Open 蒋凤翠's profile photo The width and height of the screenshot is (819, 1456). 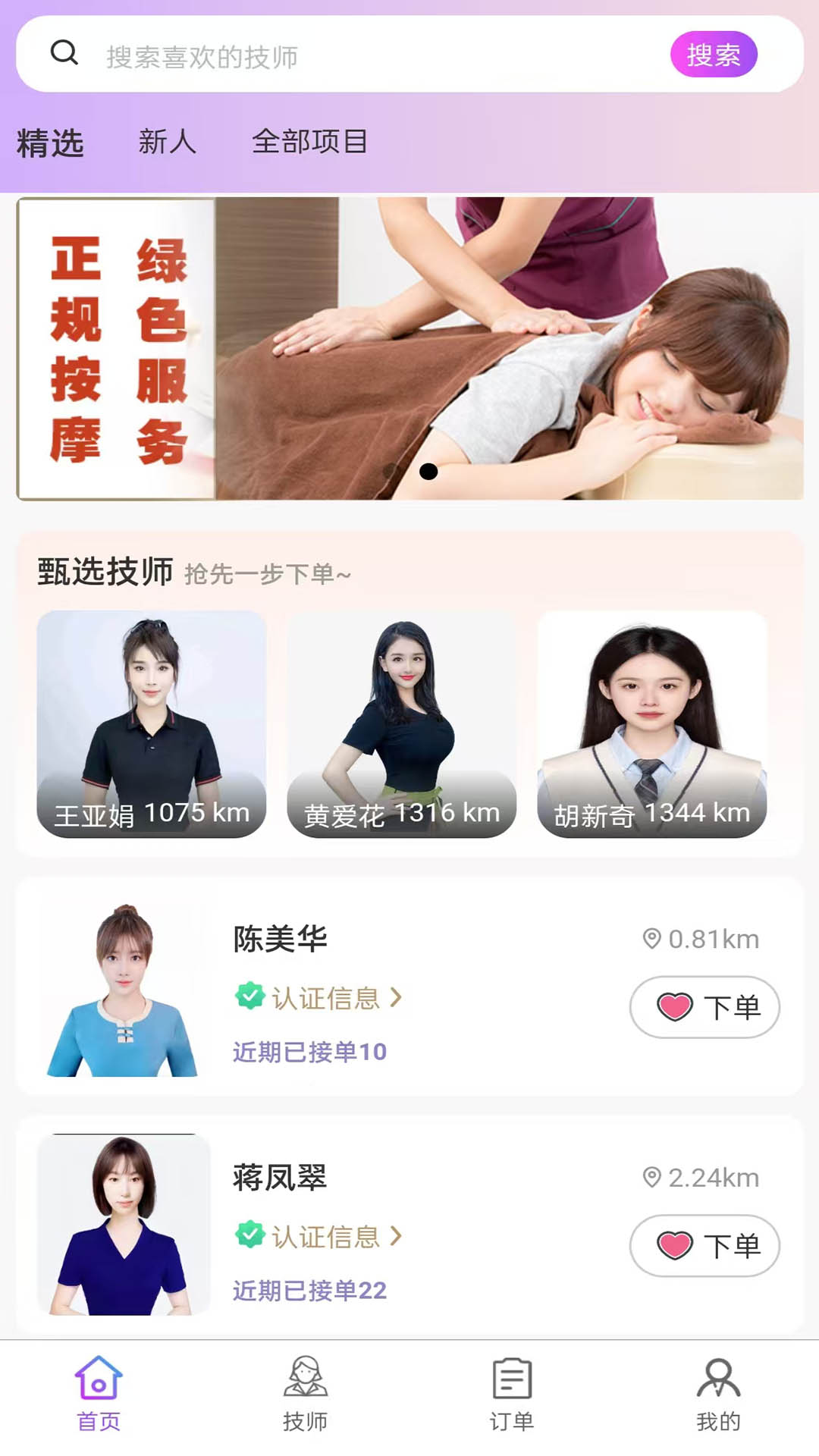point(123,1225)
